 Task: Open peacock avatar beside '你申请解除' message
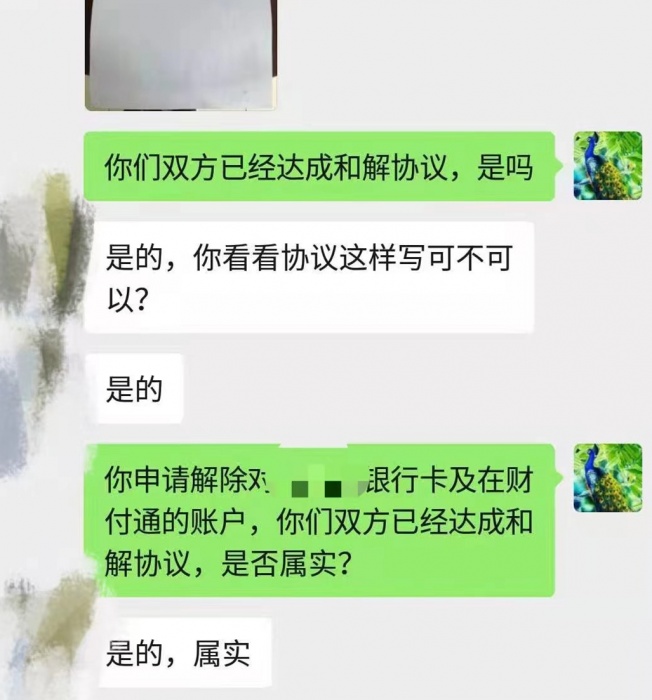(607, 478)
